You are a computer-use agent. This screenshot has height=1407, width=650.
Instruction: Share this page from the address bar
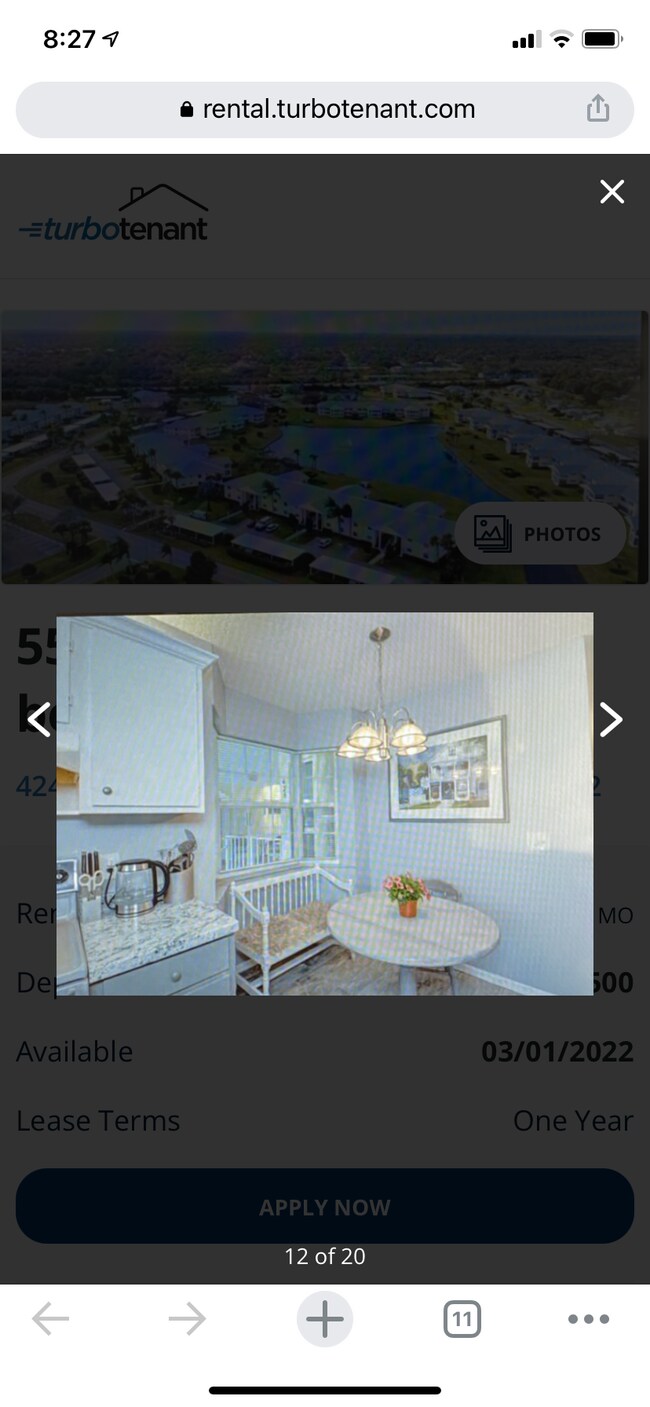(x=597, y=109)
